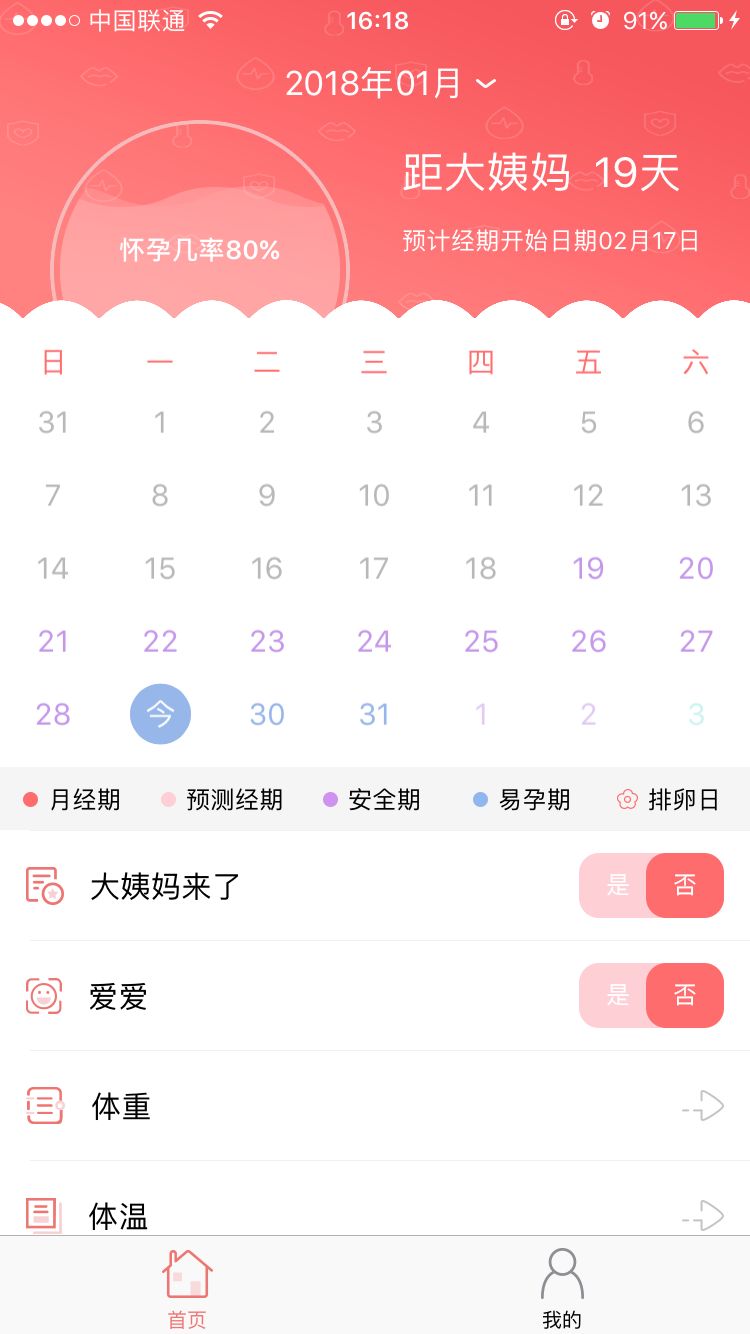The height and width of the screenshot is (1334, 750).
Task: Select January 19 on the calendar
Action: (588, 568)
